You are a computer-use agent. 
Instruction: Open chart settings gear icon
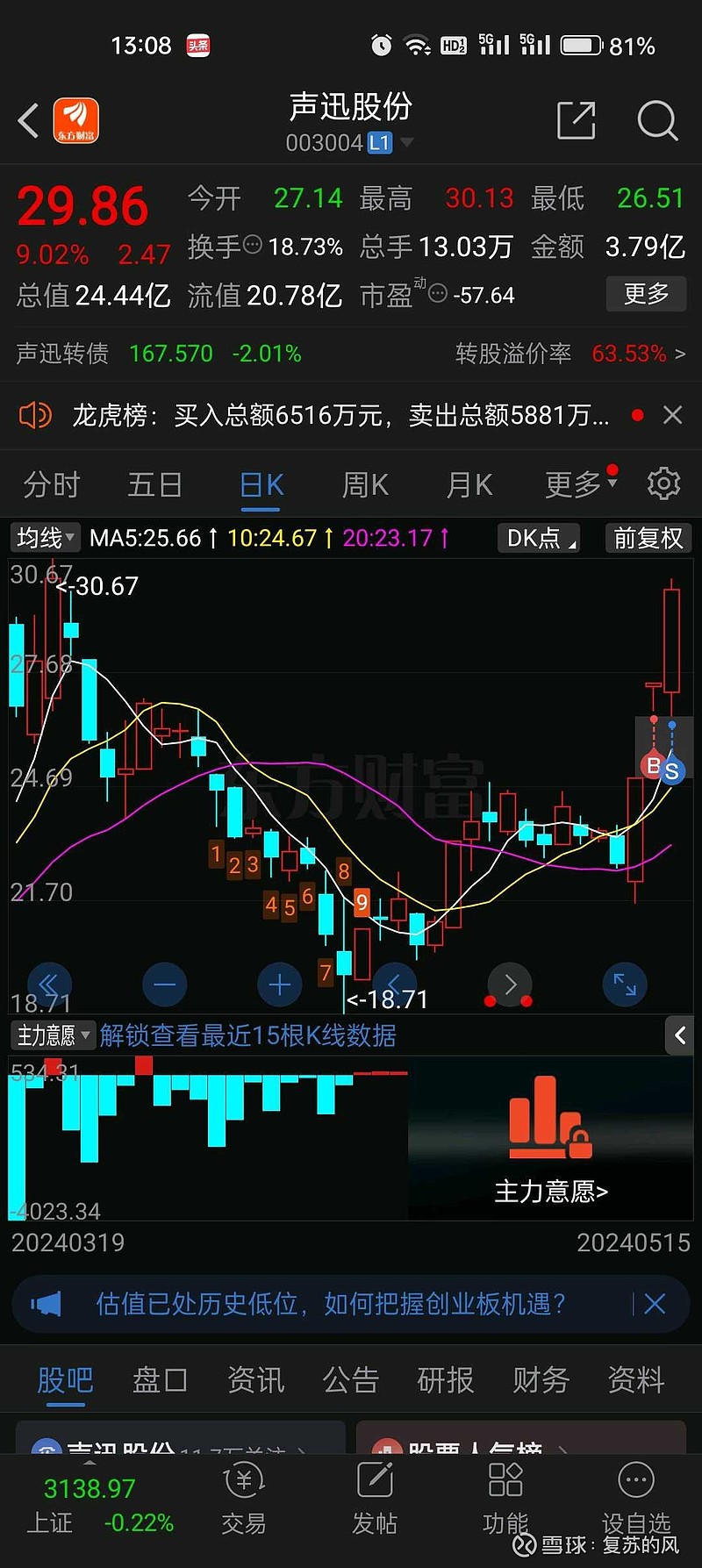click(663, 483)
